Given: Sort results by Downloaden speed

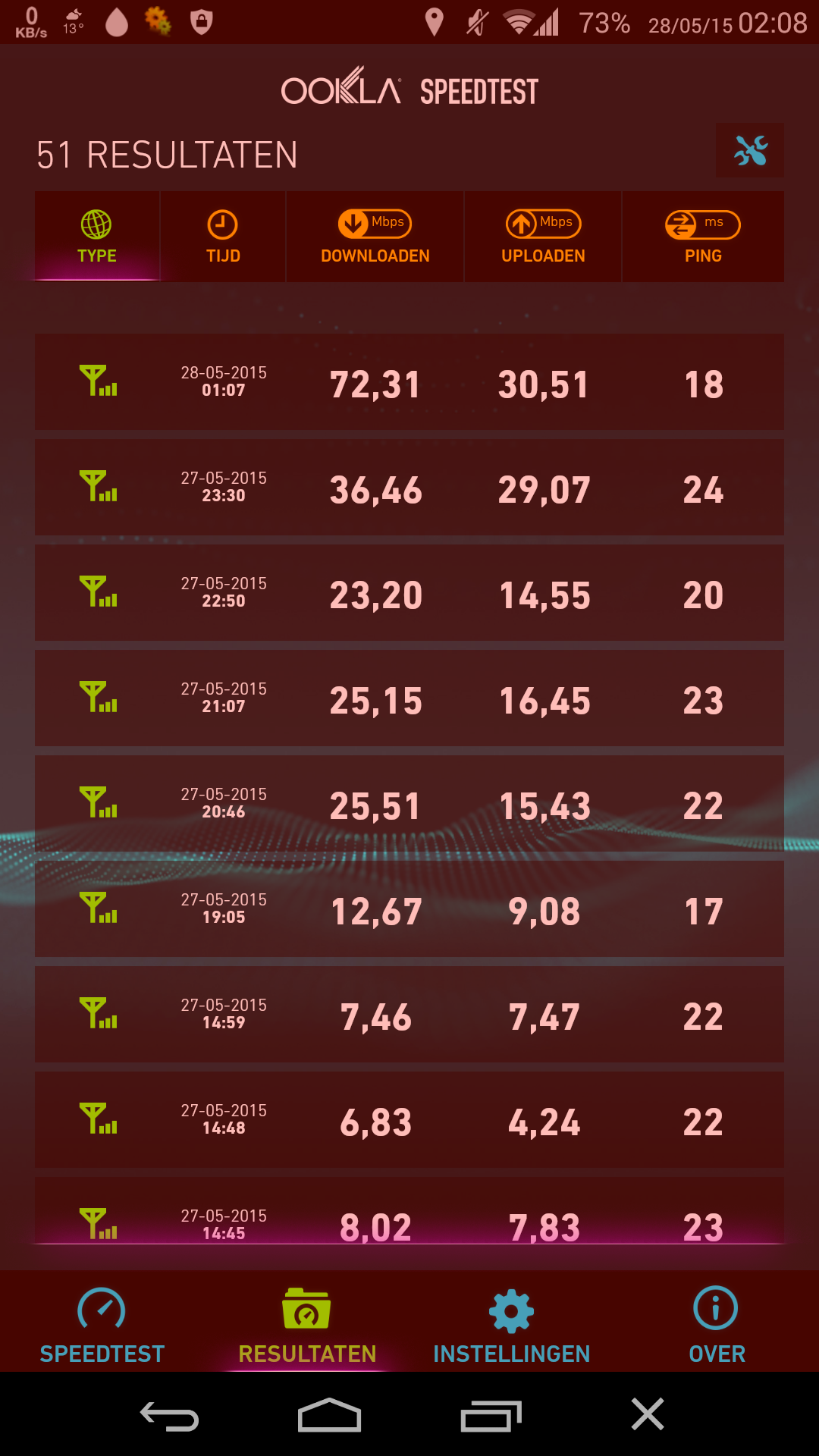Looking at the screenshot, I should [x=375, y=237].
